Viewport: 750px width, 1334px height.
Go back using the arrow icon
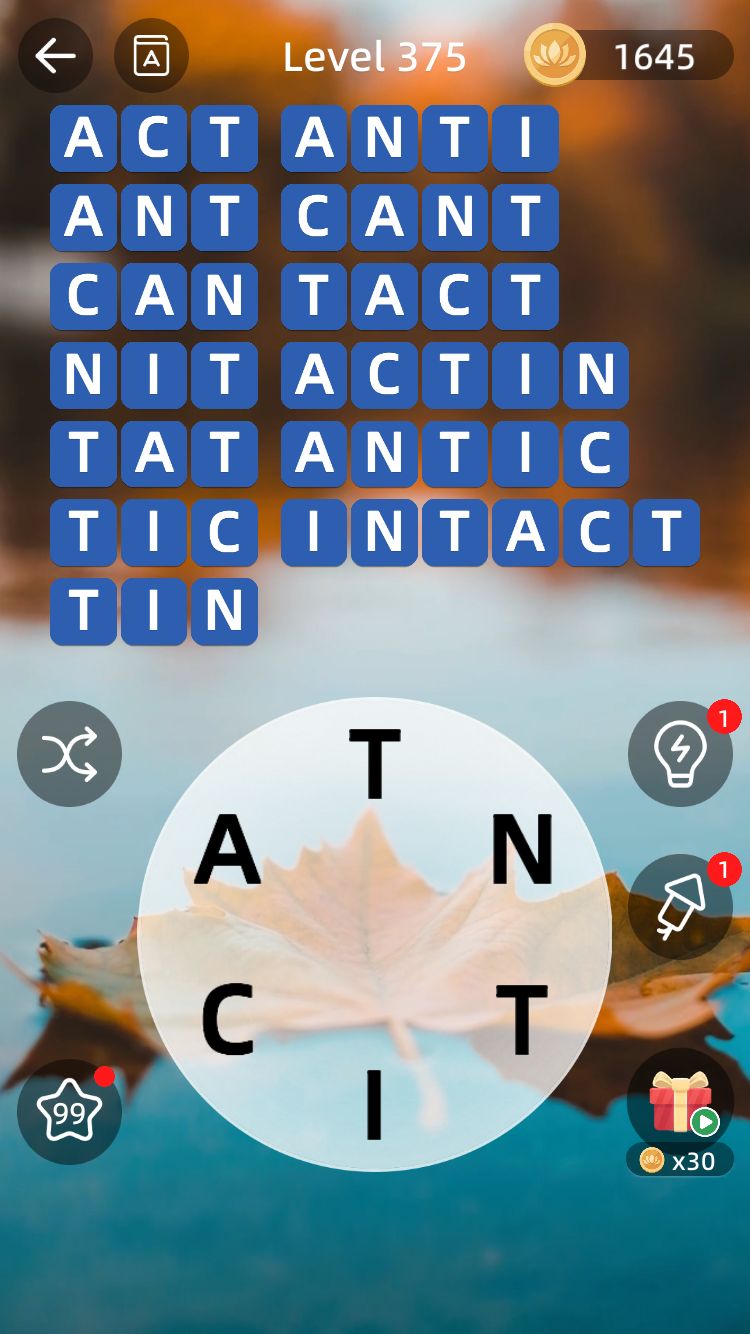click(x=56, y=56)
